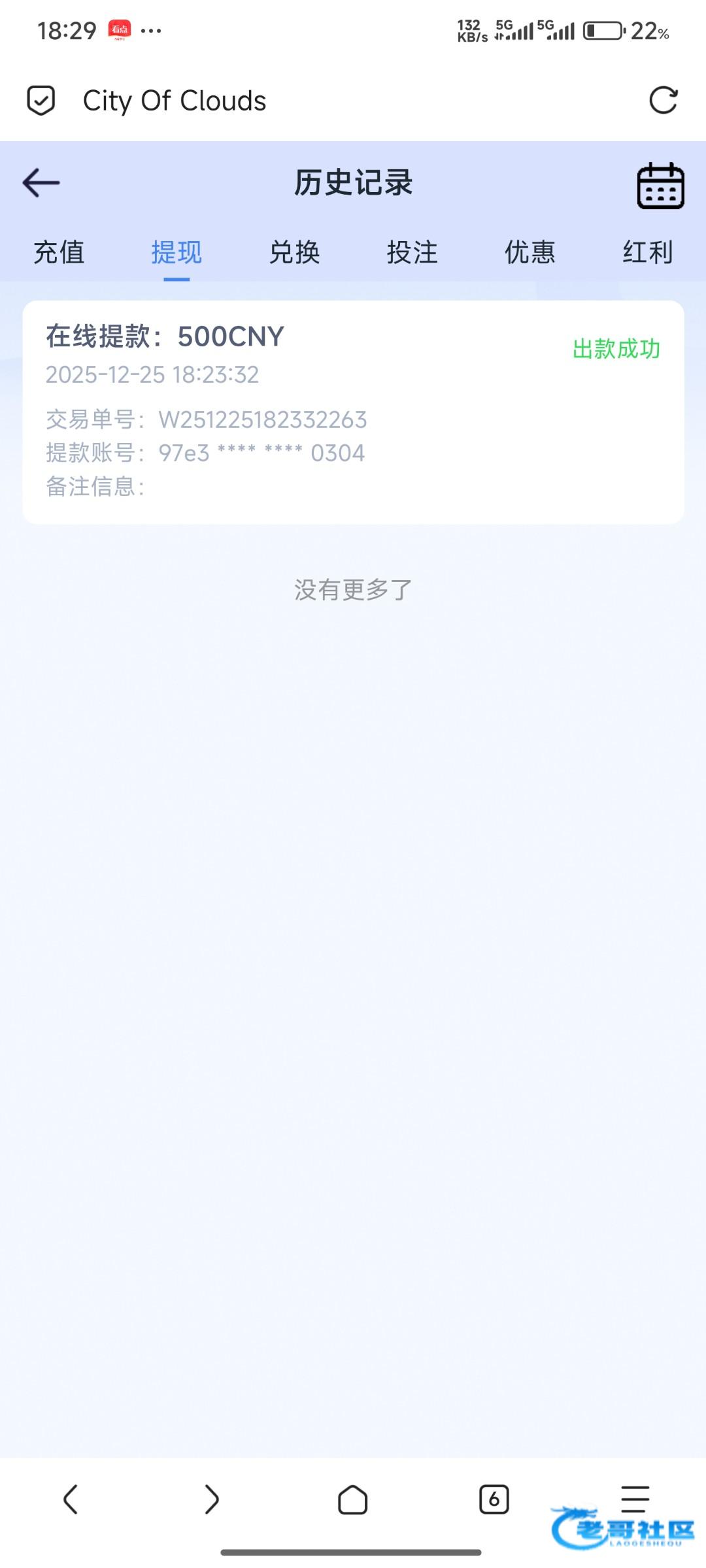Image resolution: width=706 pixels, height=1568 pixels.
Task: Go back using the history page arrow
Action: click(x=41, y=182)
